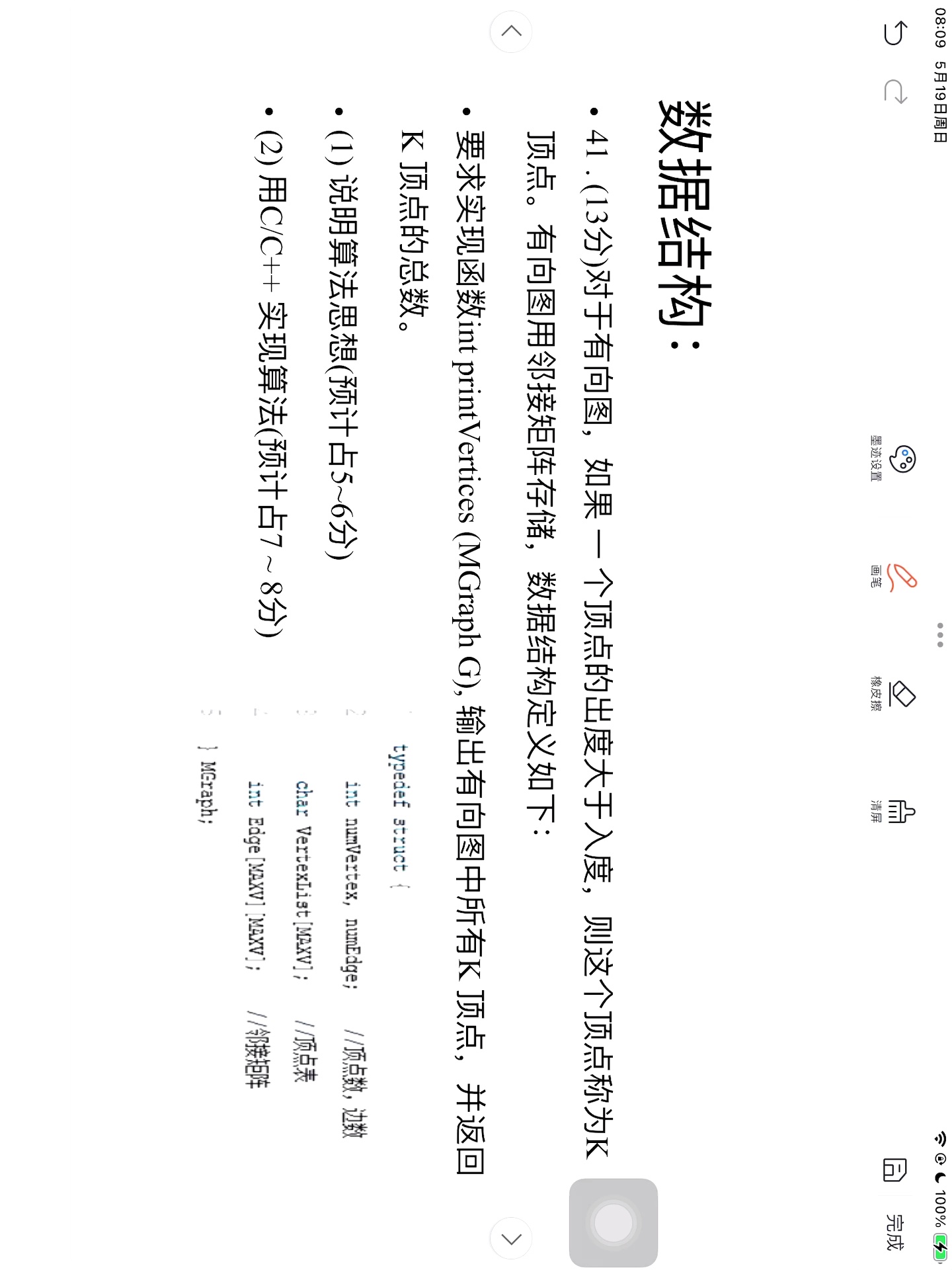The width and height of the screenshot is (952, 1270).
Task: Finish annotating with 完成
Action: pos(895,1232)
